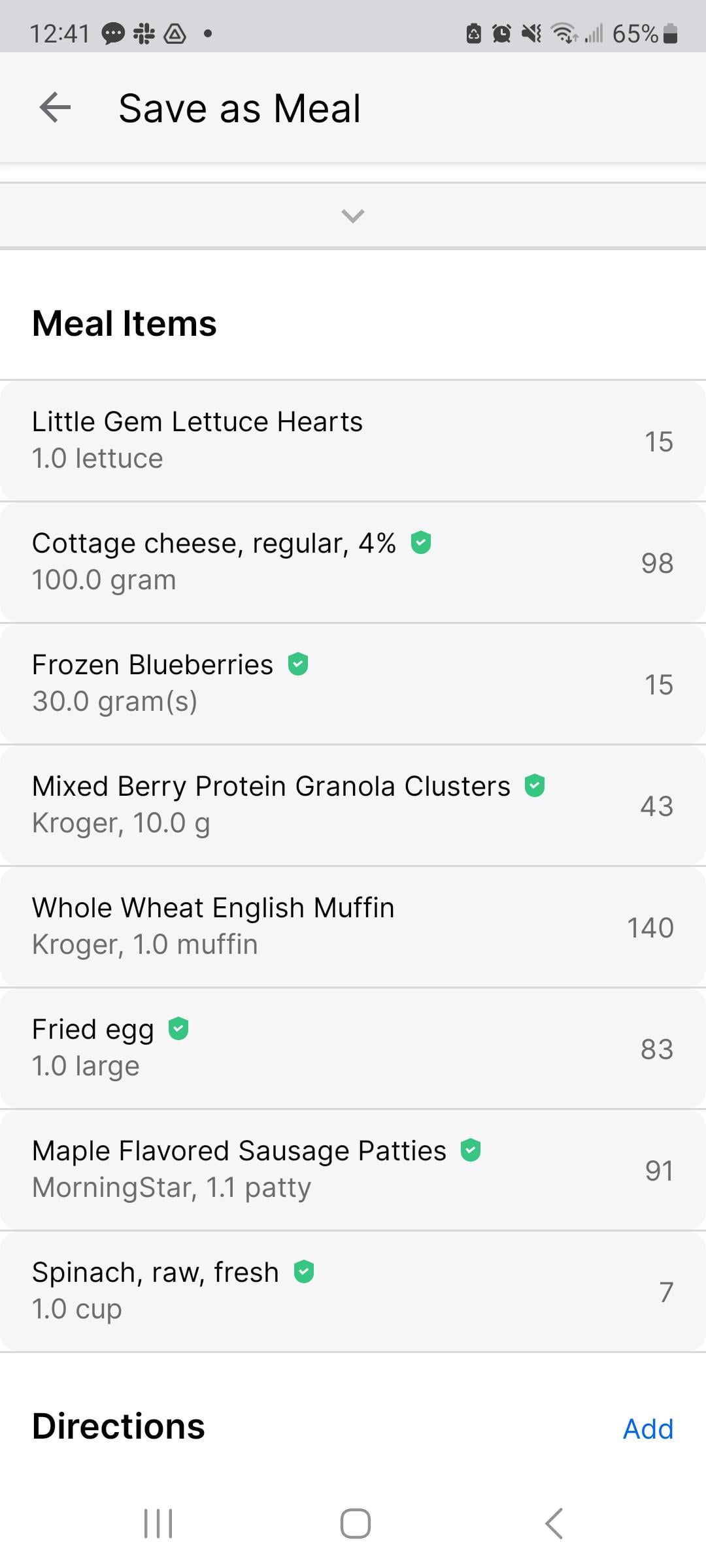Go to the home screen
The height and width of the screenshot is (1568, 706).
click(x=355, y=1524)
